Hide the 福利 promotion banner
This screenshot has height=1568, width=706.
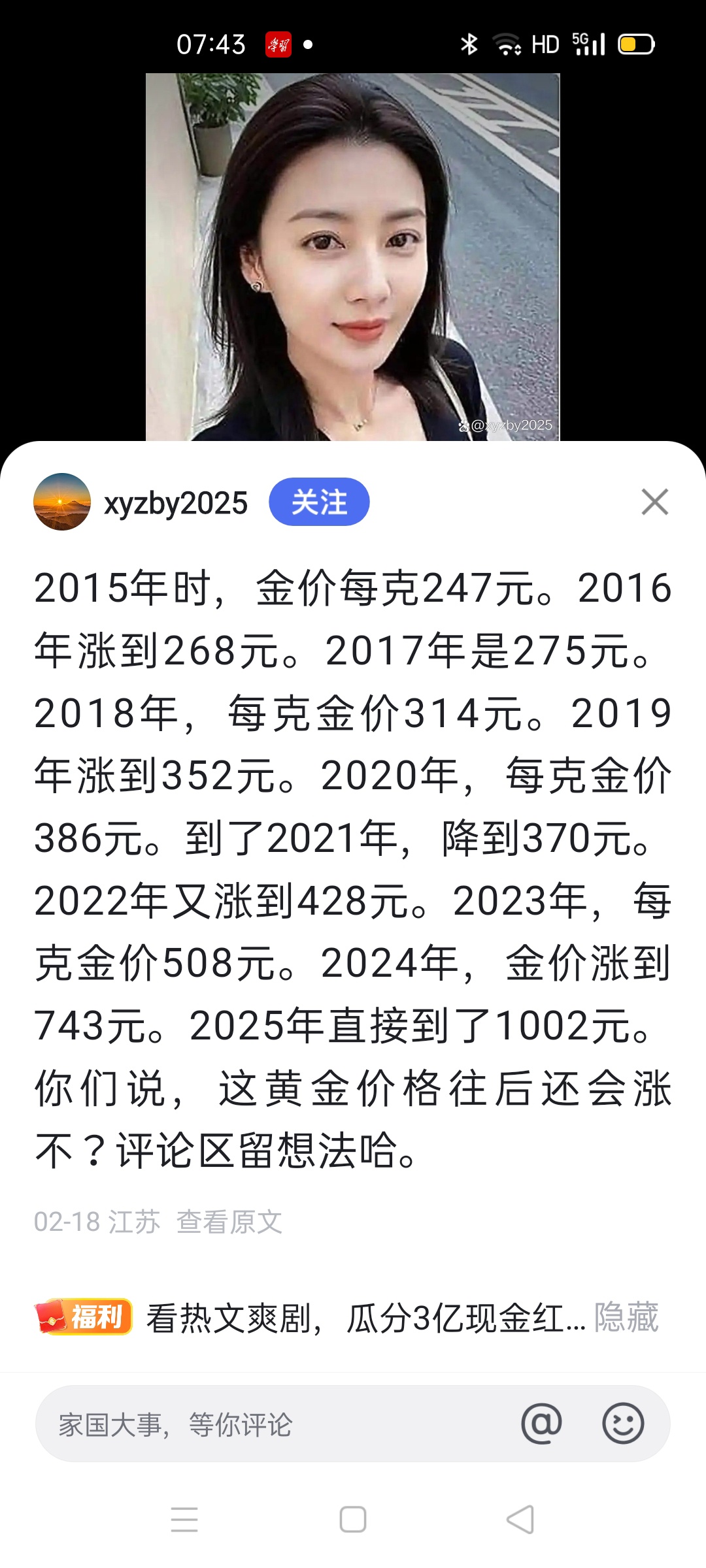point(626,1317)
